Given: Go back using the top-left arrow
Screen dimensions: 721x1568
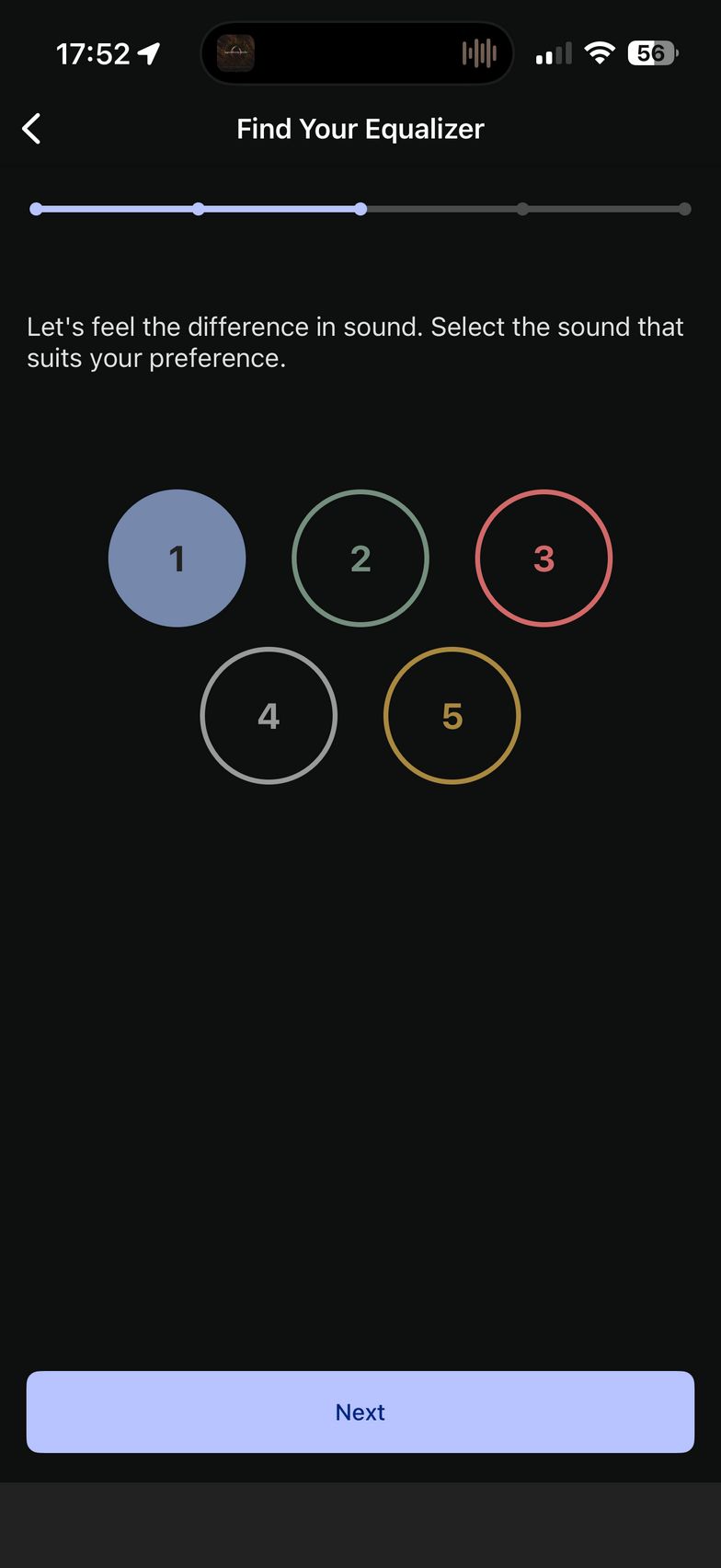Looking at the screenshot, I should point(32,129).
